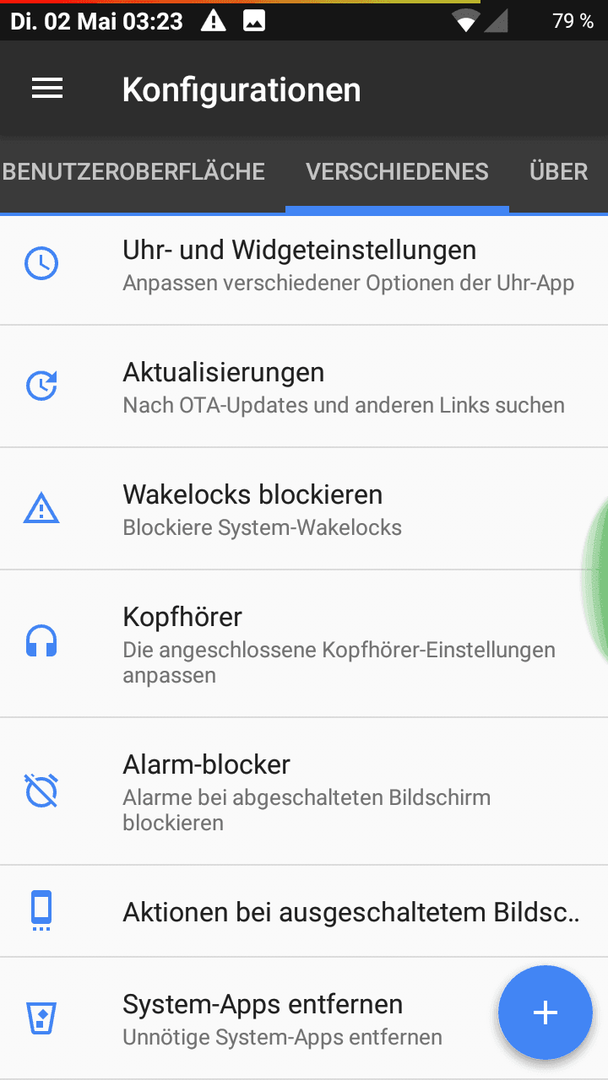The image size is (608, 1080).
Task: Switch to the Benutzeroberfläche tab
Action: pyautogui.click(x=133, y=172)
